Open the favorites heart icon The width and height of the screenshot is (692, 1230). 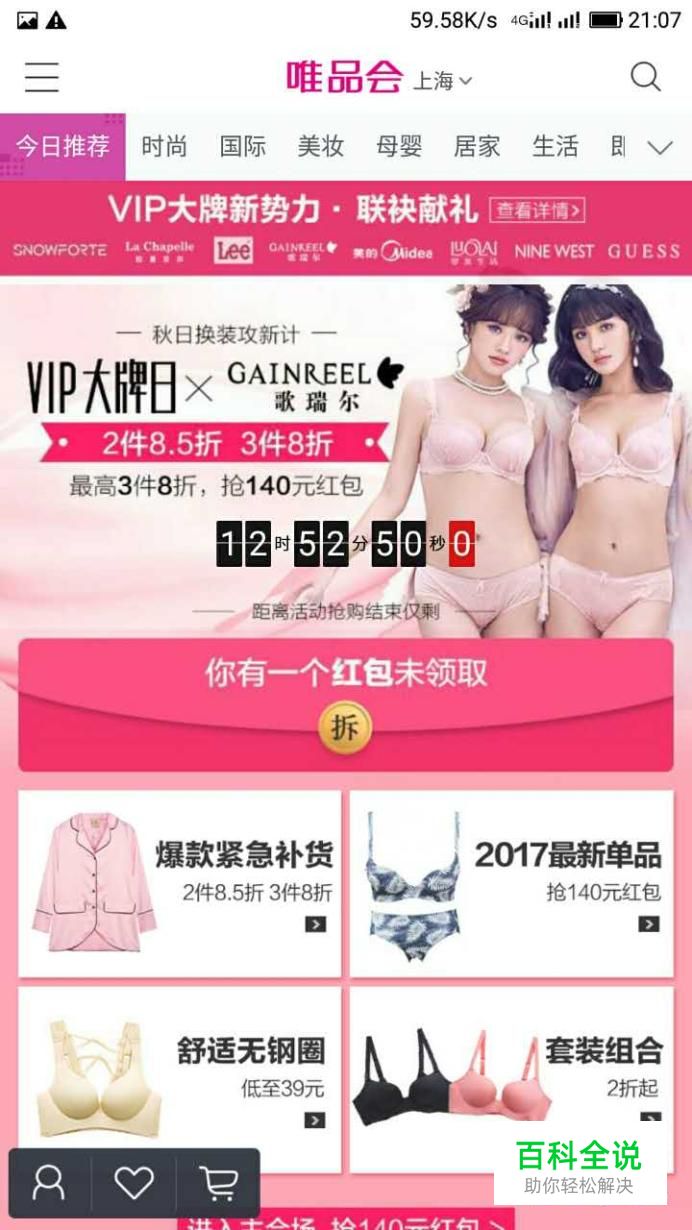point(134,1183)
